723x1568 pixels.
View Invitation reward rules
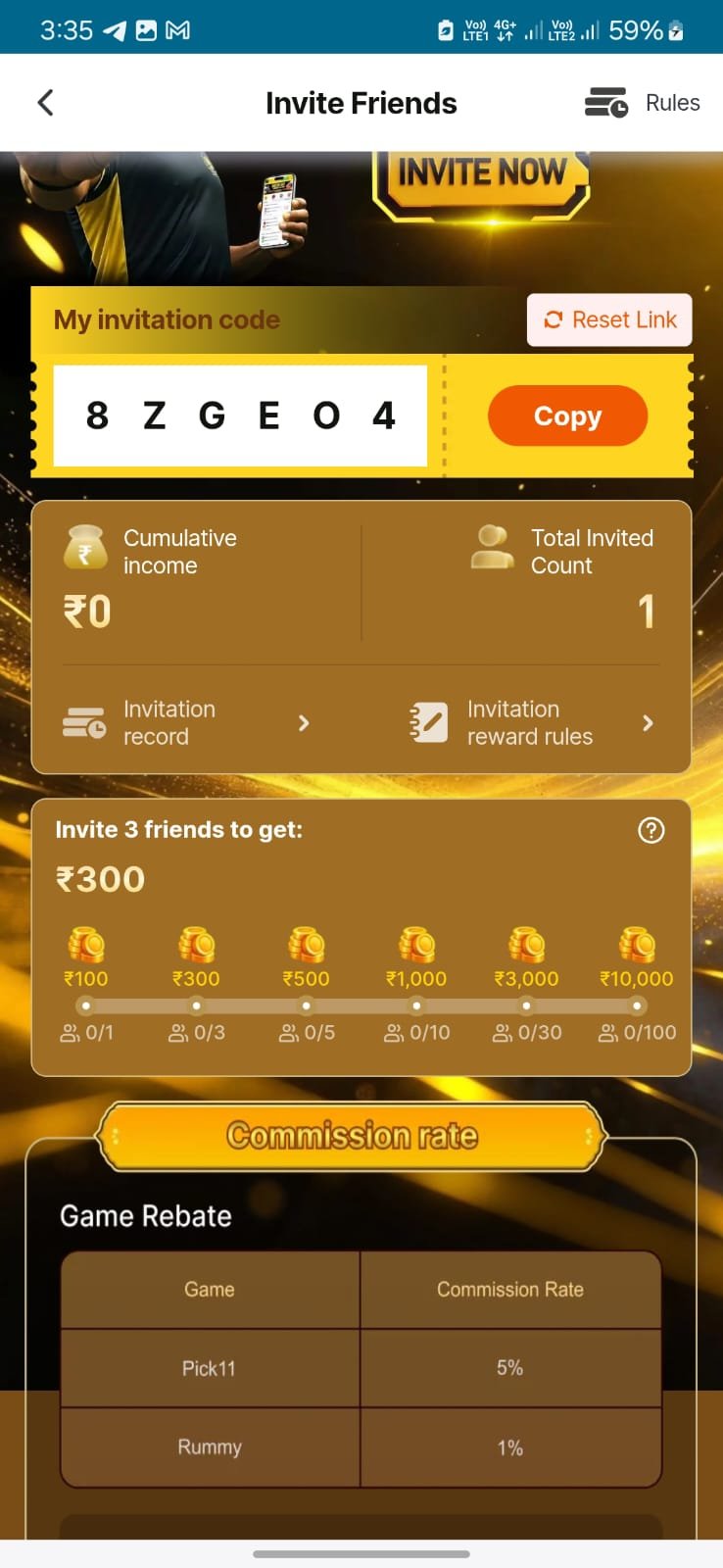(531, 723)
